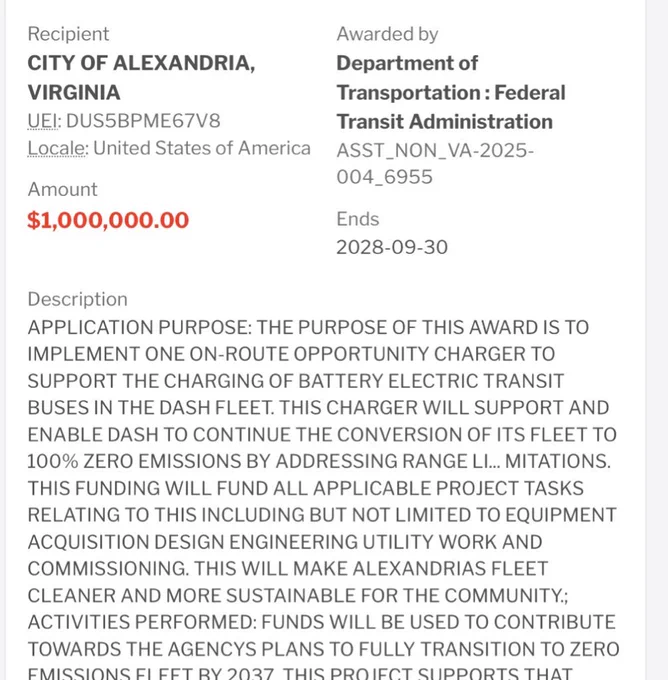Tap the dotted-underlined Locale label

(x=57, y=148)
